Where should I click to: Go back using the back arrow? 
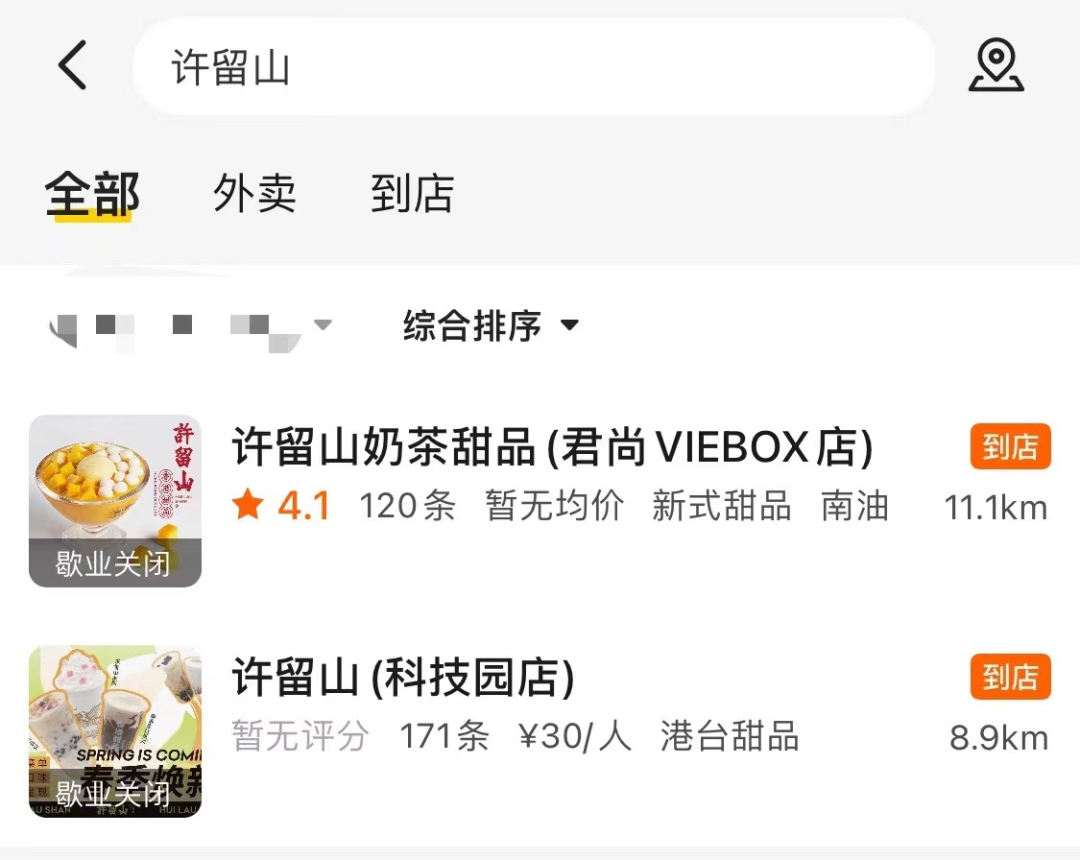point(72,66)
